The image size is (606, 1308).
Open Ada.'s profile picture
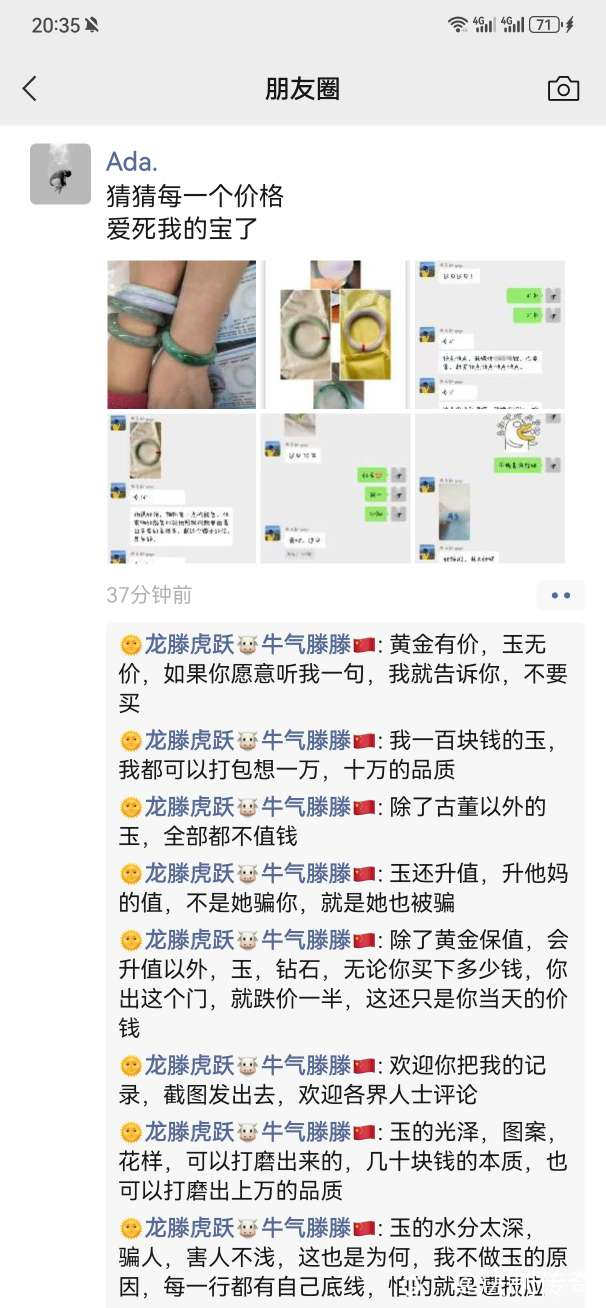click(60, 174)
